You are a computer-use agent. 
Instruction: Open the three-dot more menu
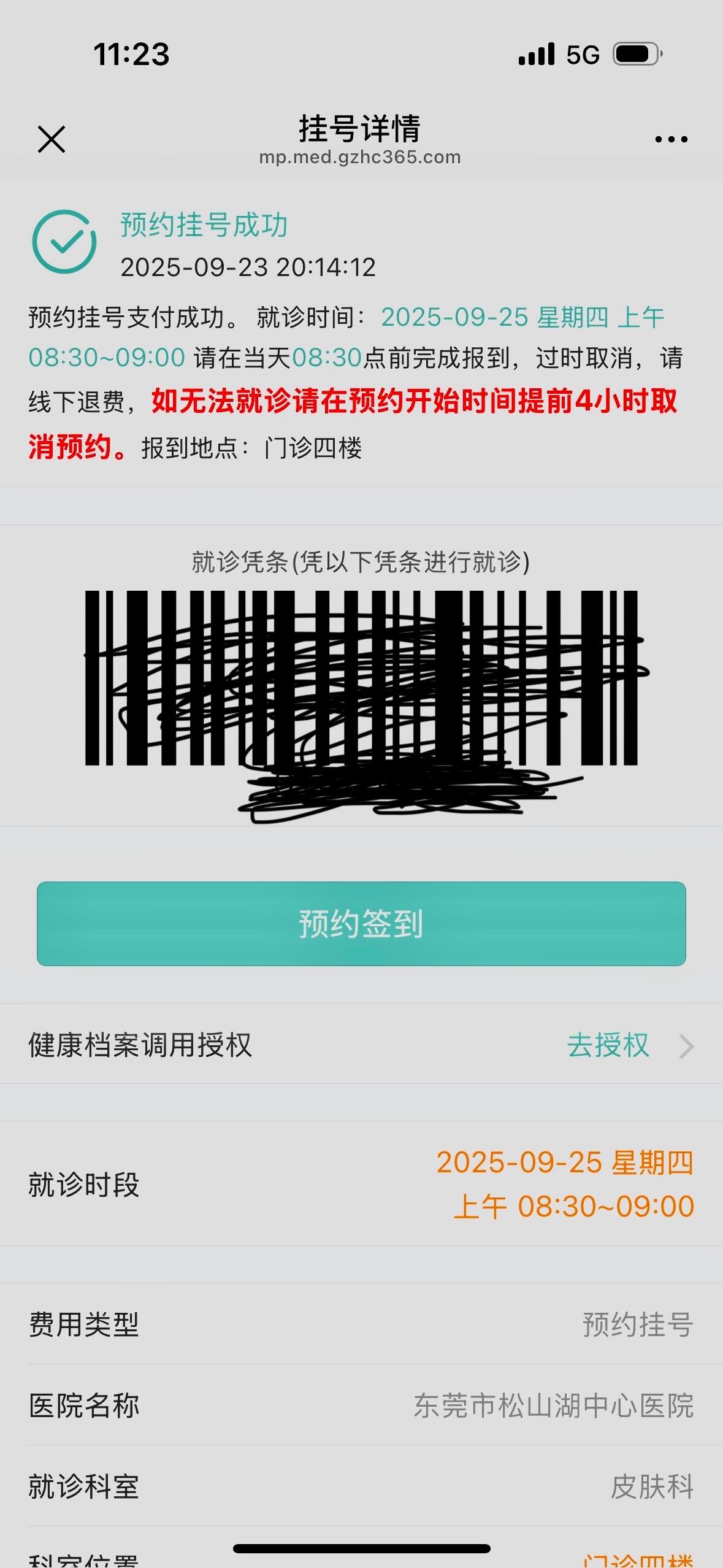671,139
